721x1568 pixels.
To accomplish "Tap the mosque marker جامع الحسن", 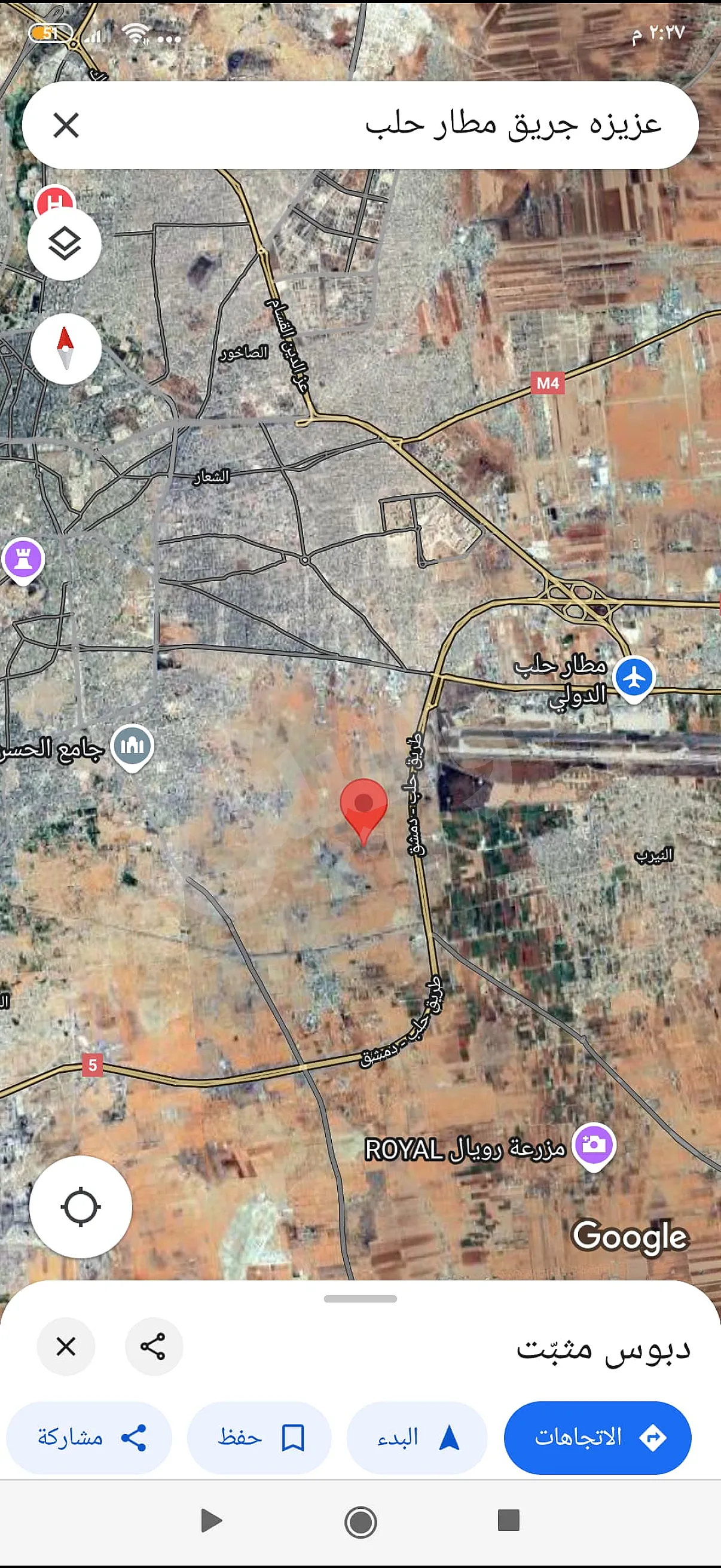I will (133, 746).
